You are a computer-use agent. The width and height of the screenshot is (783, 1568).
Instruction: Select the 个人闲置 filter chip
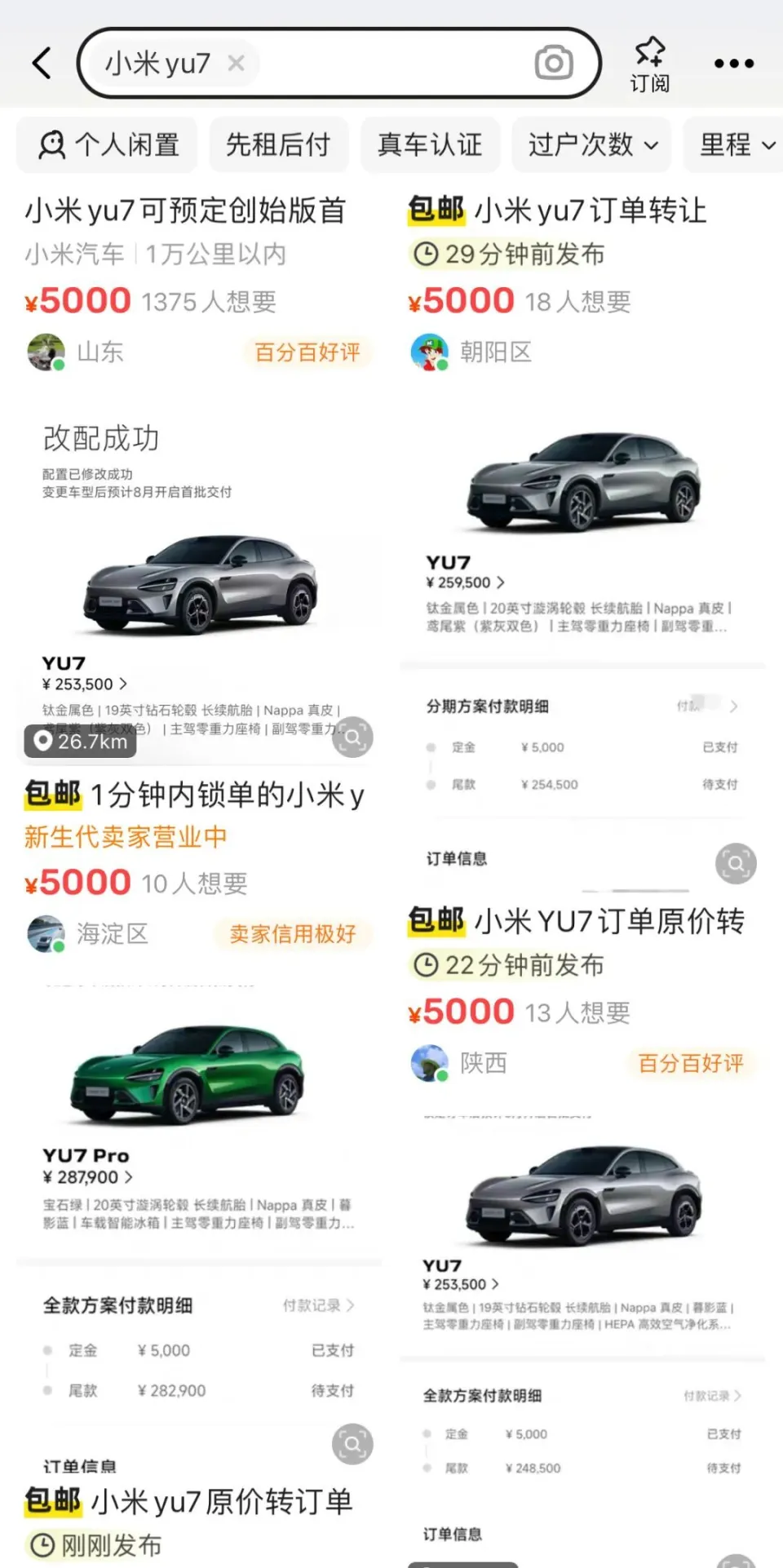pyautogui.click(x=108, y=144)
